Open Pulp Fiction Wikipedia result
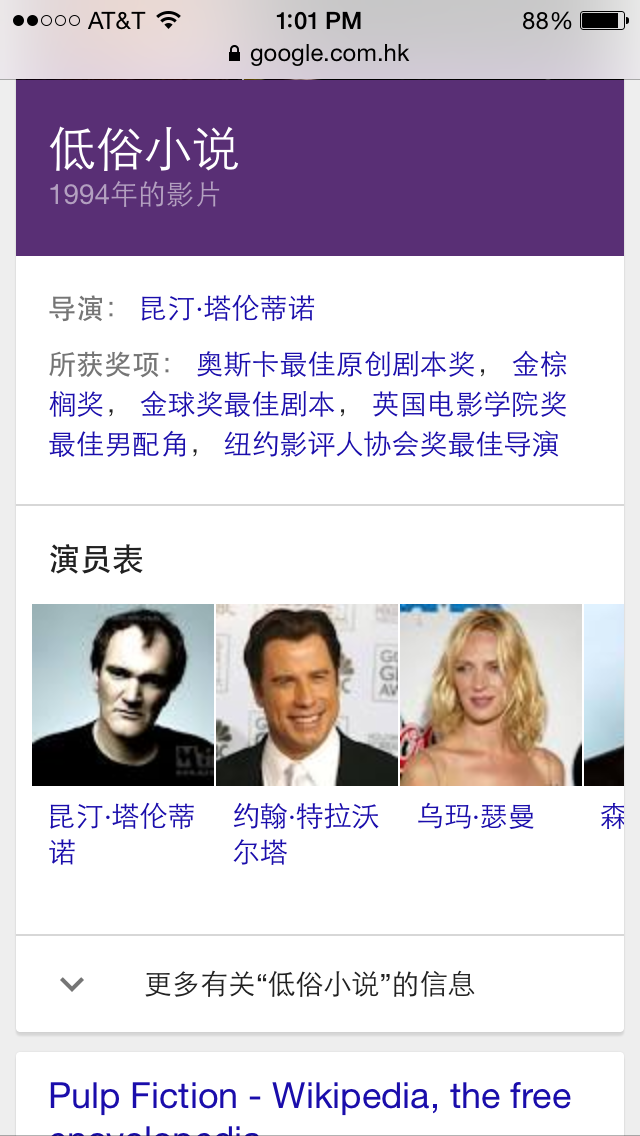The height and width of the screenshot is (1136, 640). (310, 1096)
